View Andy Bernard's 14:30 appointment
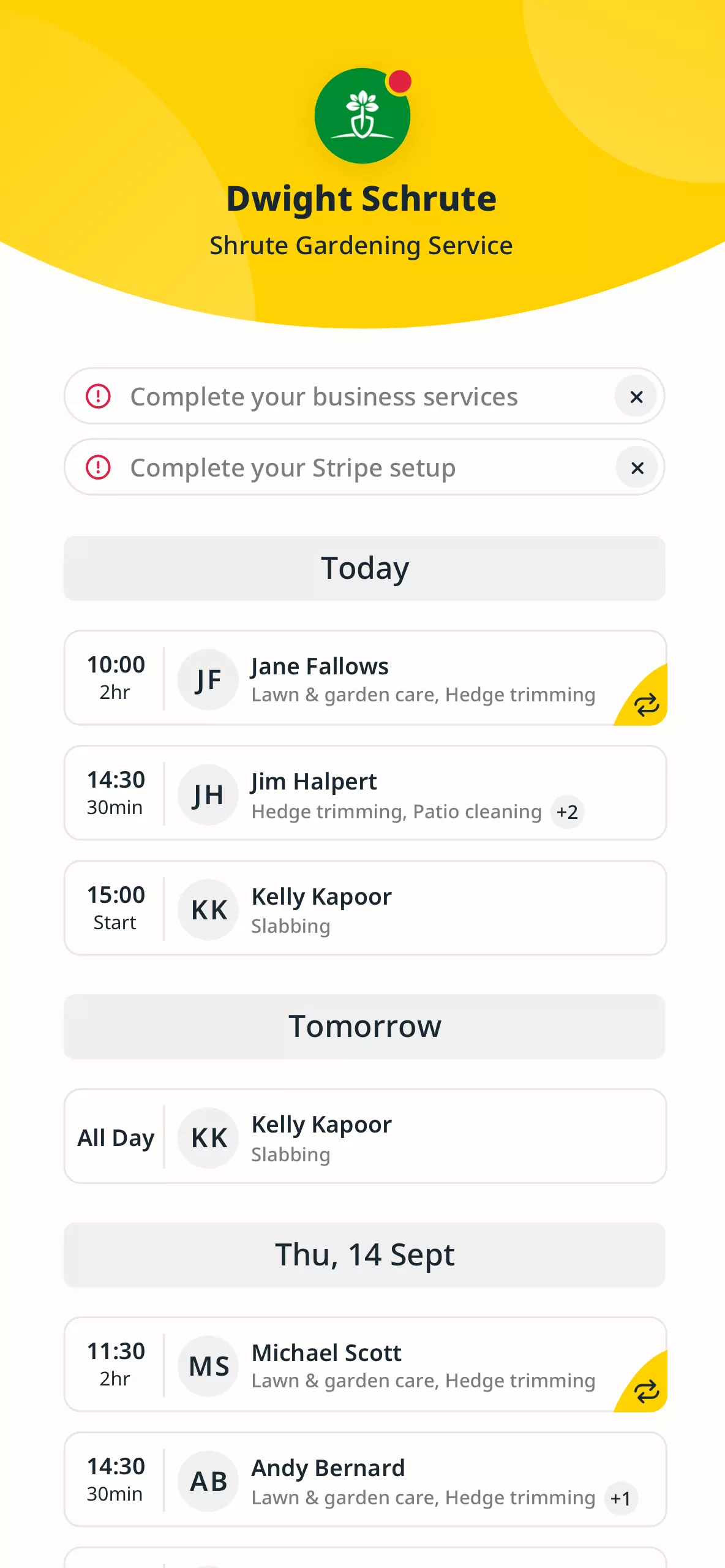This screenshot has height=1568, width=725. [365, 1480]
